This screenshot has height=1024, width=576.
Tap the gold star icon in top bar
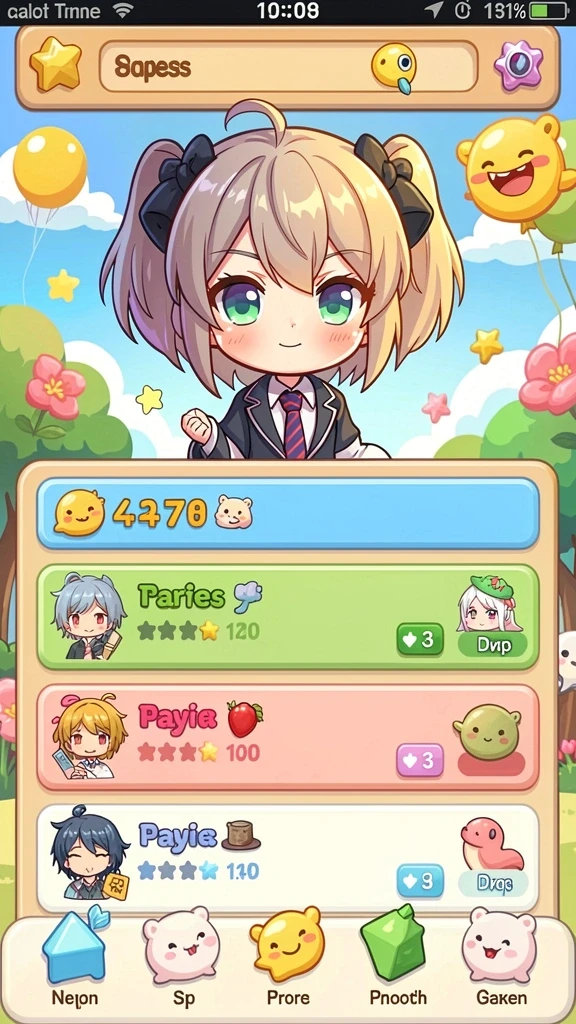56,65
